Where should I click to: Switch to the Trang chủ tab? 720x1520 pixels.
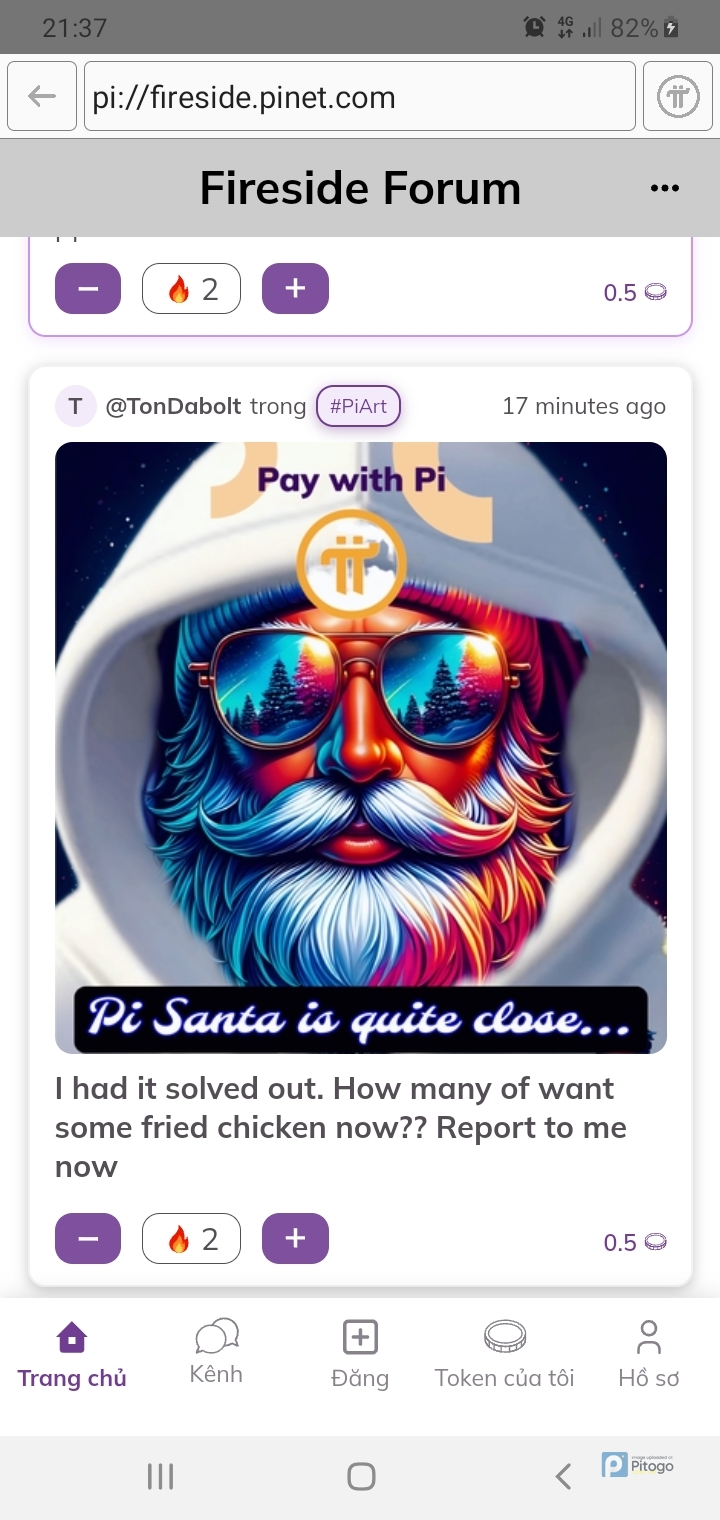click(72, 1354)
